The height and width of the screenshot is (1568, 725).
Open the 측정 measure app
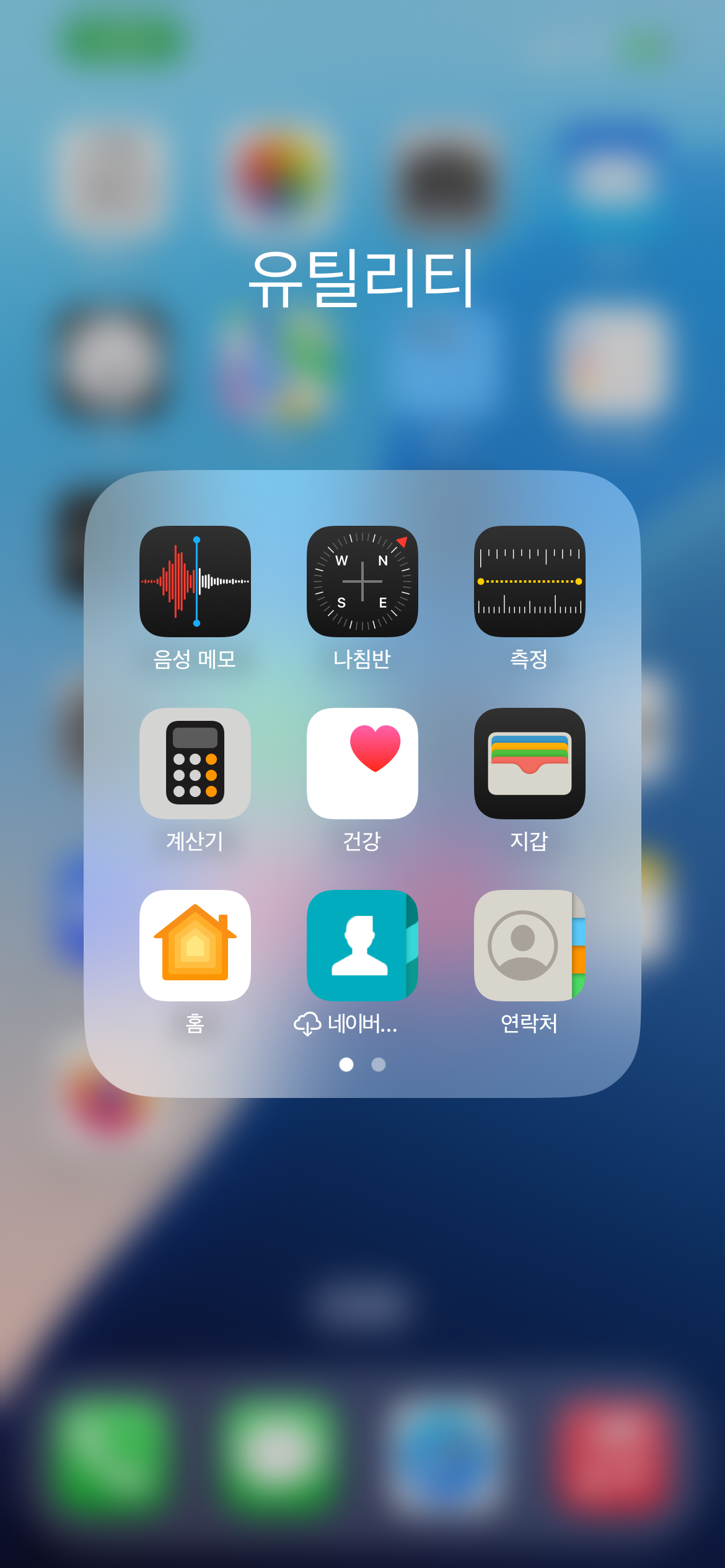tap(529, 581)
